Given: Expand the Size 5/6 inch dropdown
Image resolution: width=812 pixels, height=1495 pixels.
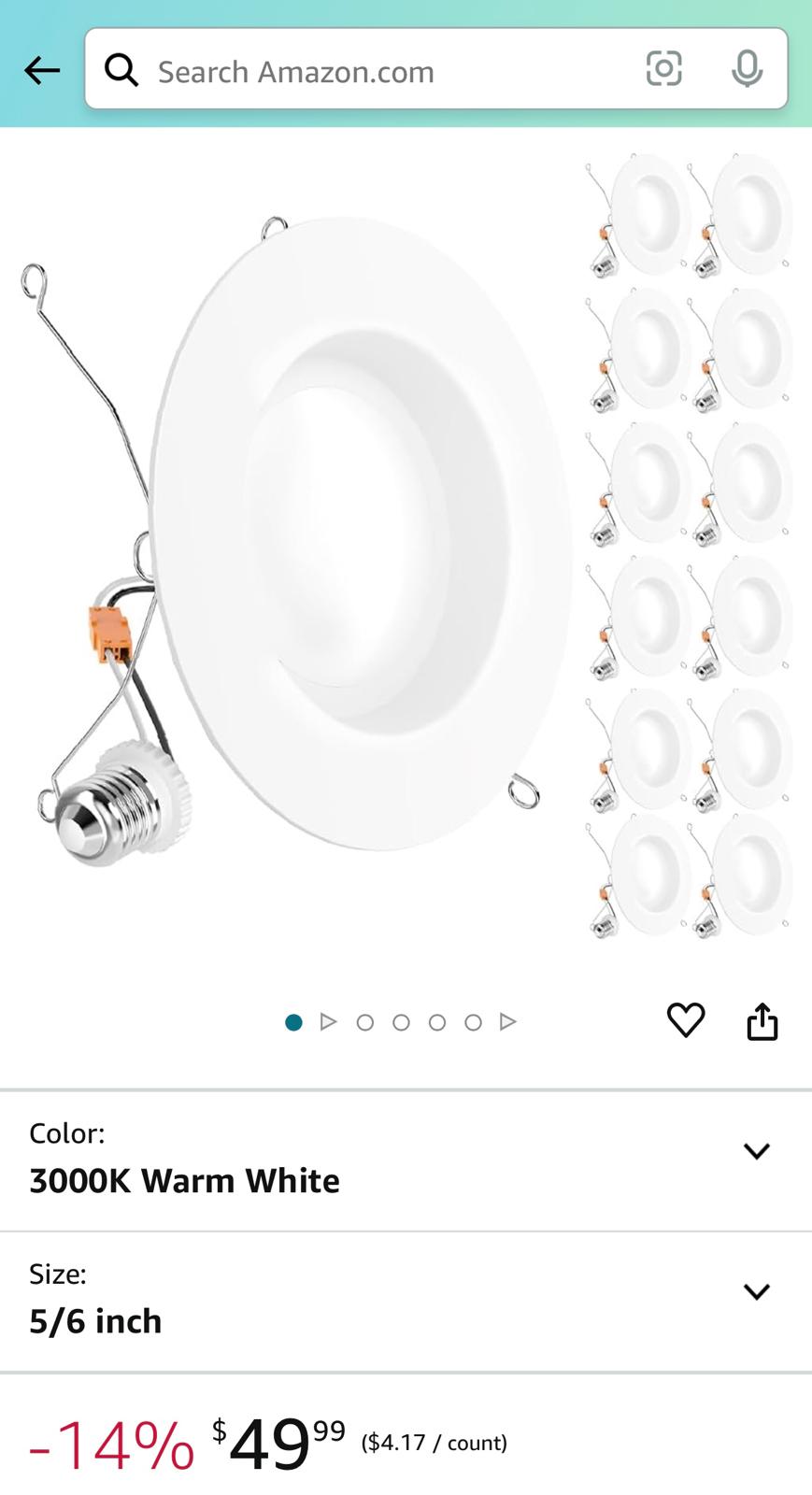Looking at the screenshot, I should tap(756, 1291).
